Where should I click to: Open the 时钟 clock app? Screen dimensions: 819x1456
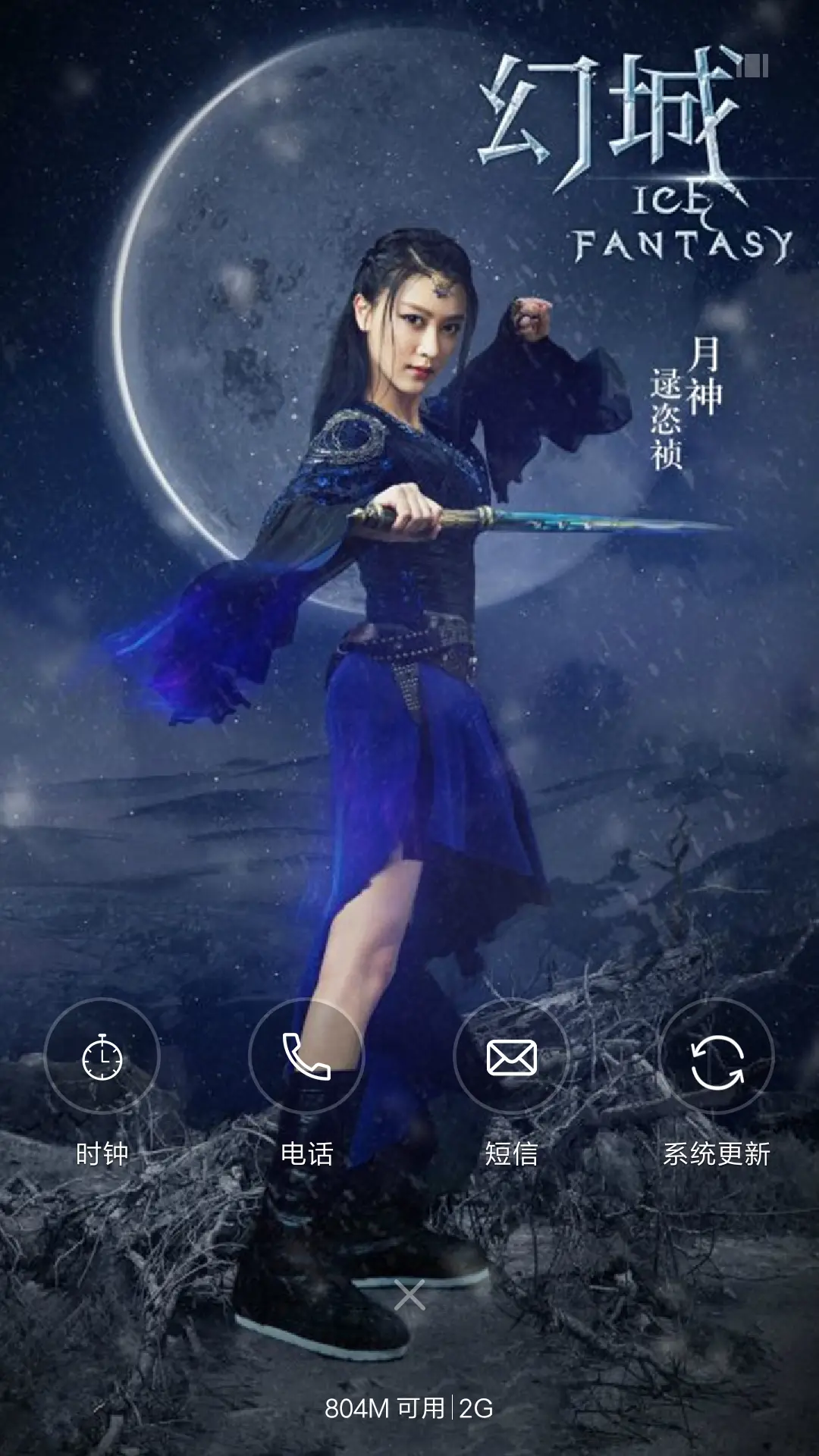102,1057
